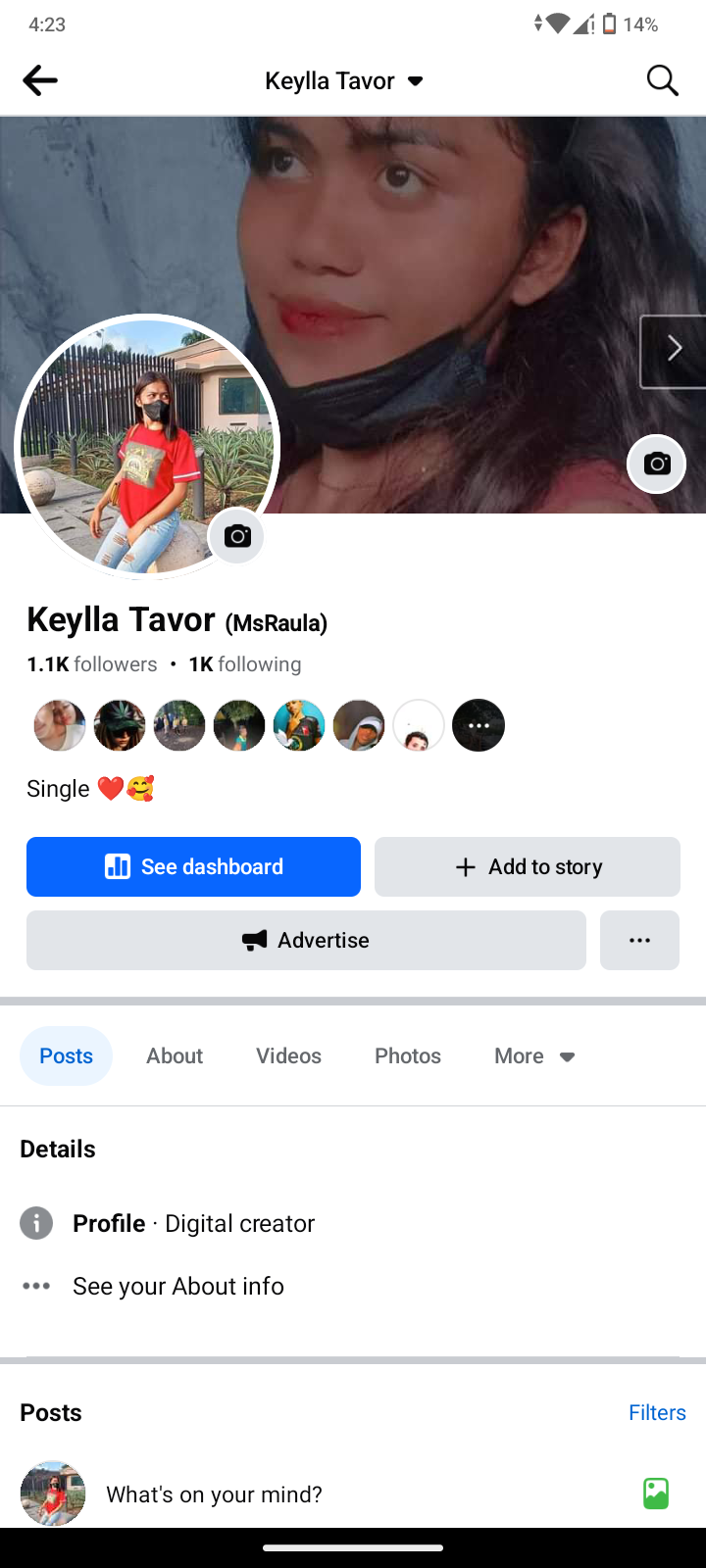Open the three-dot menu beside Advertise
Image resolution: width=706 pixels, height=1568 pixels.
(x=639, y=940)
